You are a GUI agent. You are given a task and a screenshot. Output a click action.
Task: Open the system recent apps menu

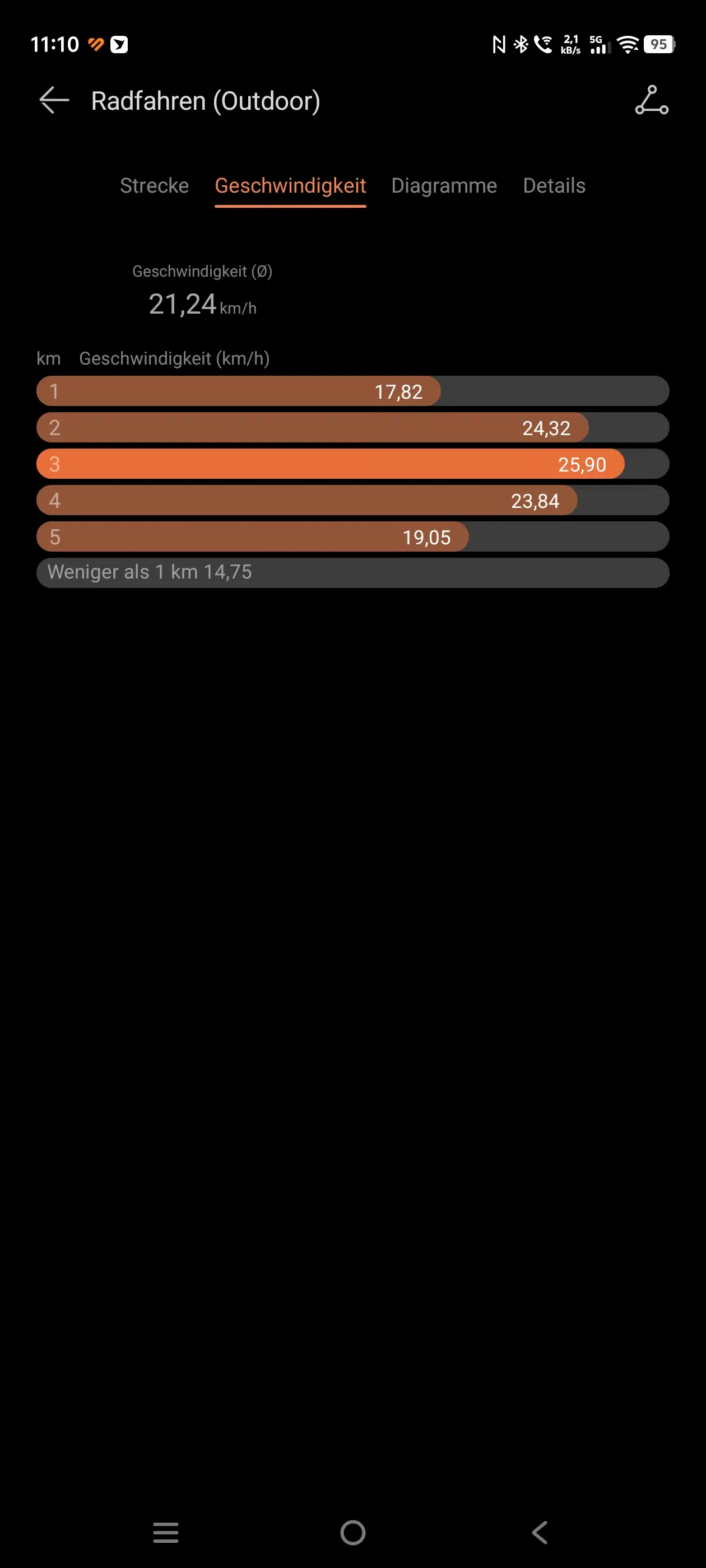click(x=166, y=1532)
